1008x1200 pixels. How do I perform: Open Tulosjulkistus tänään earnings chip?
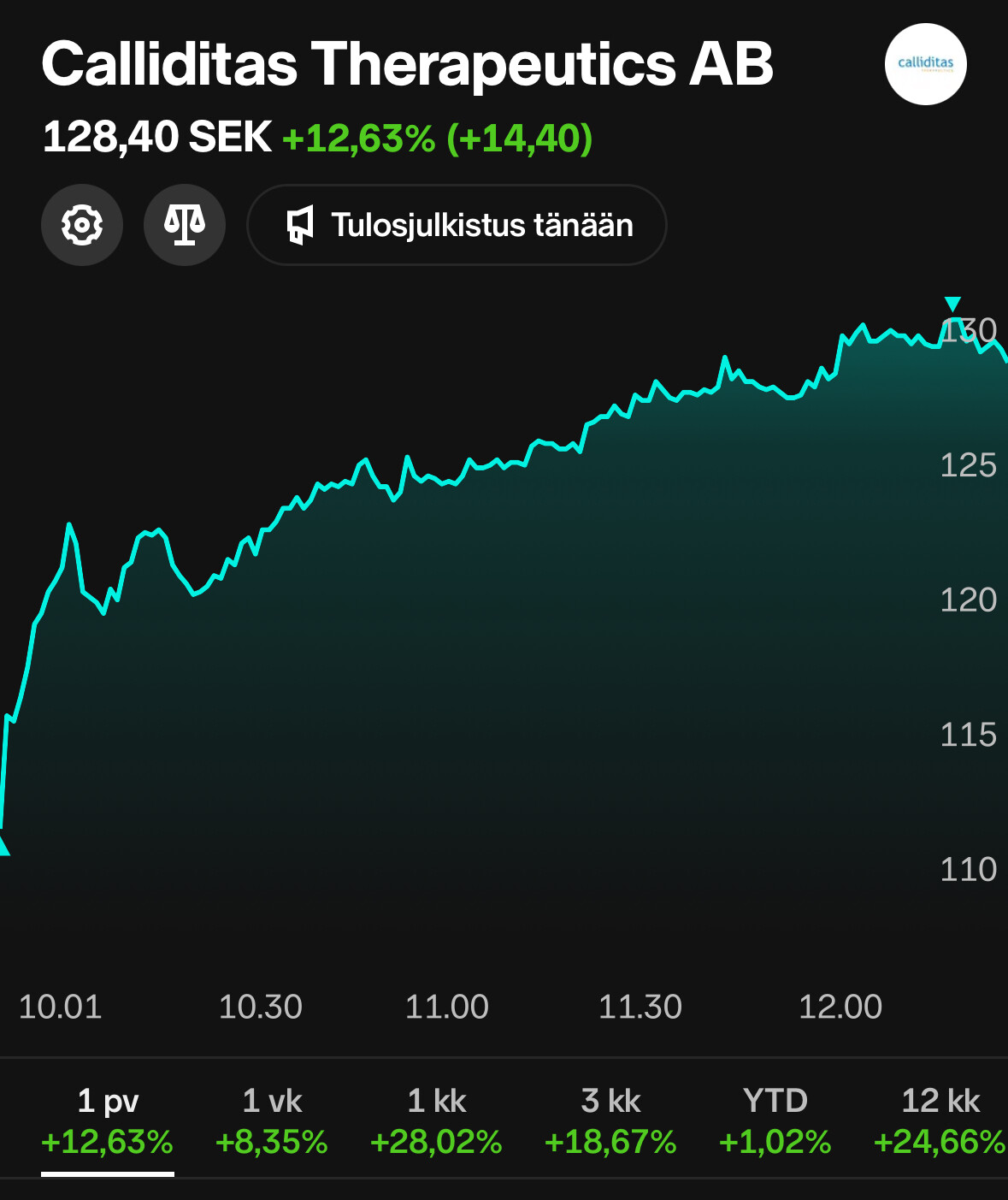coord(457,225)
